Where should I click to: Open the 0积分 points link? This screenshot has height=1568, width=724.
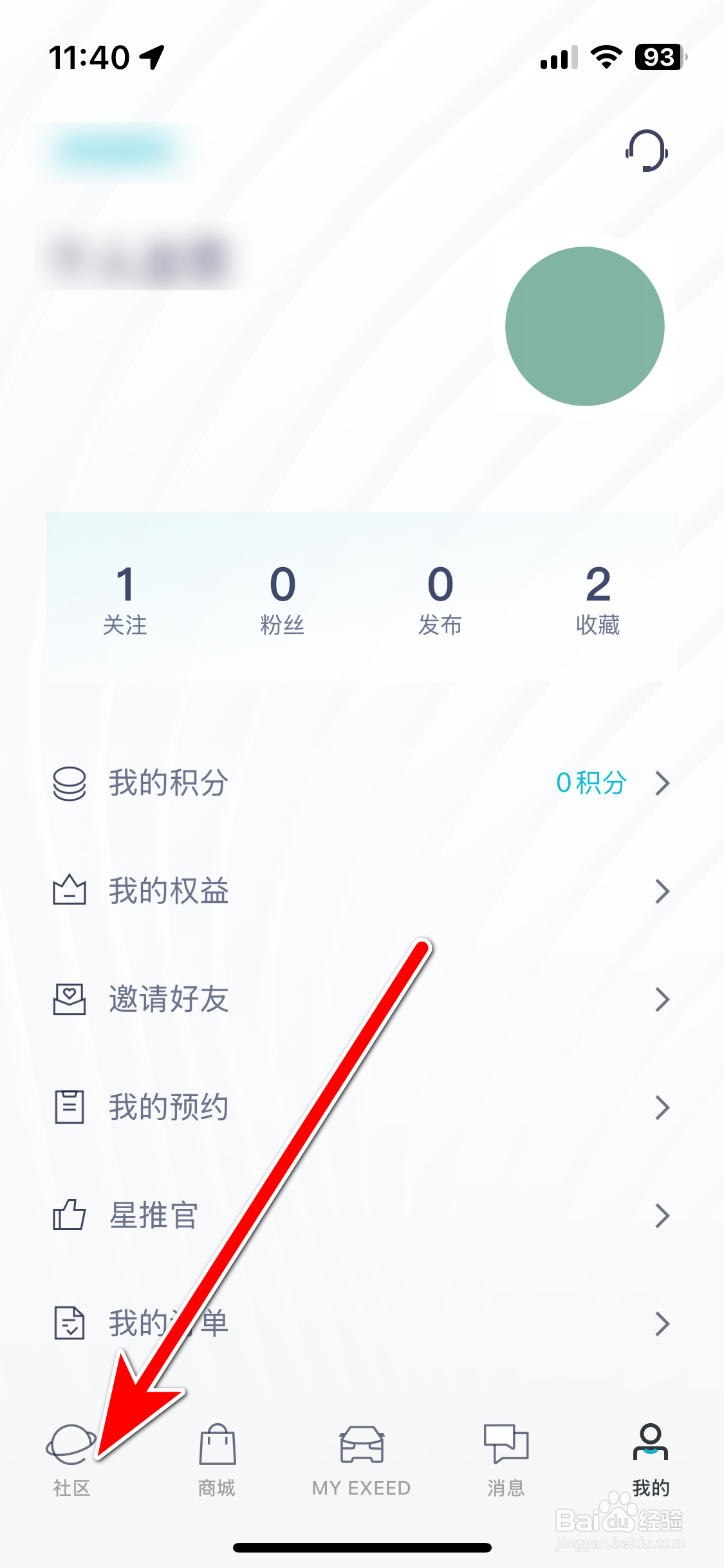(591, 783)
